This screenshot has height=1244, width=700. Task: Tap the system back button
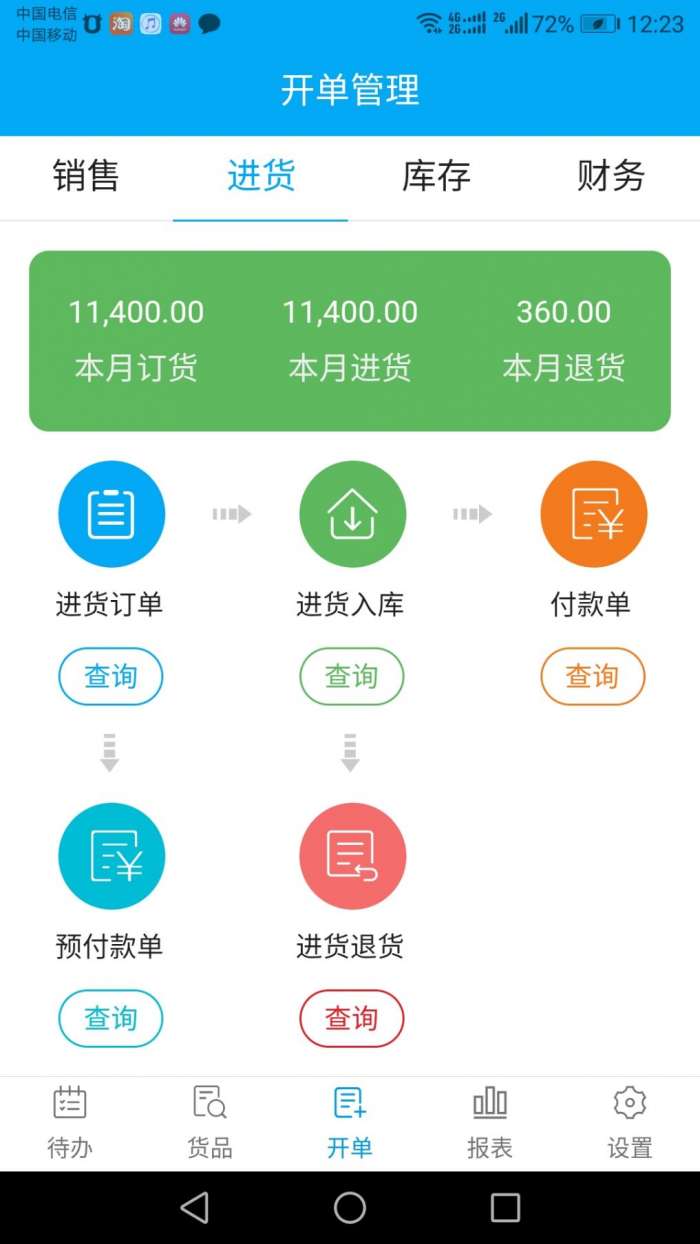coord(195,1208)
